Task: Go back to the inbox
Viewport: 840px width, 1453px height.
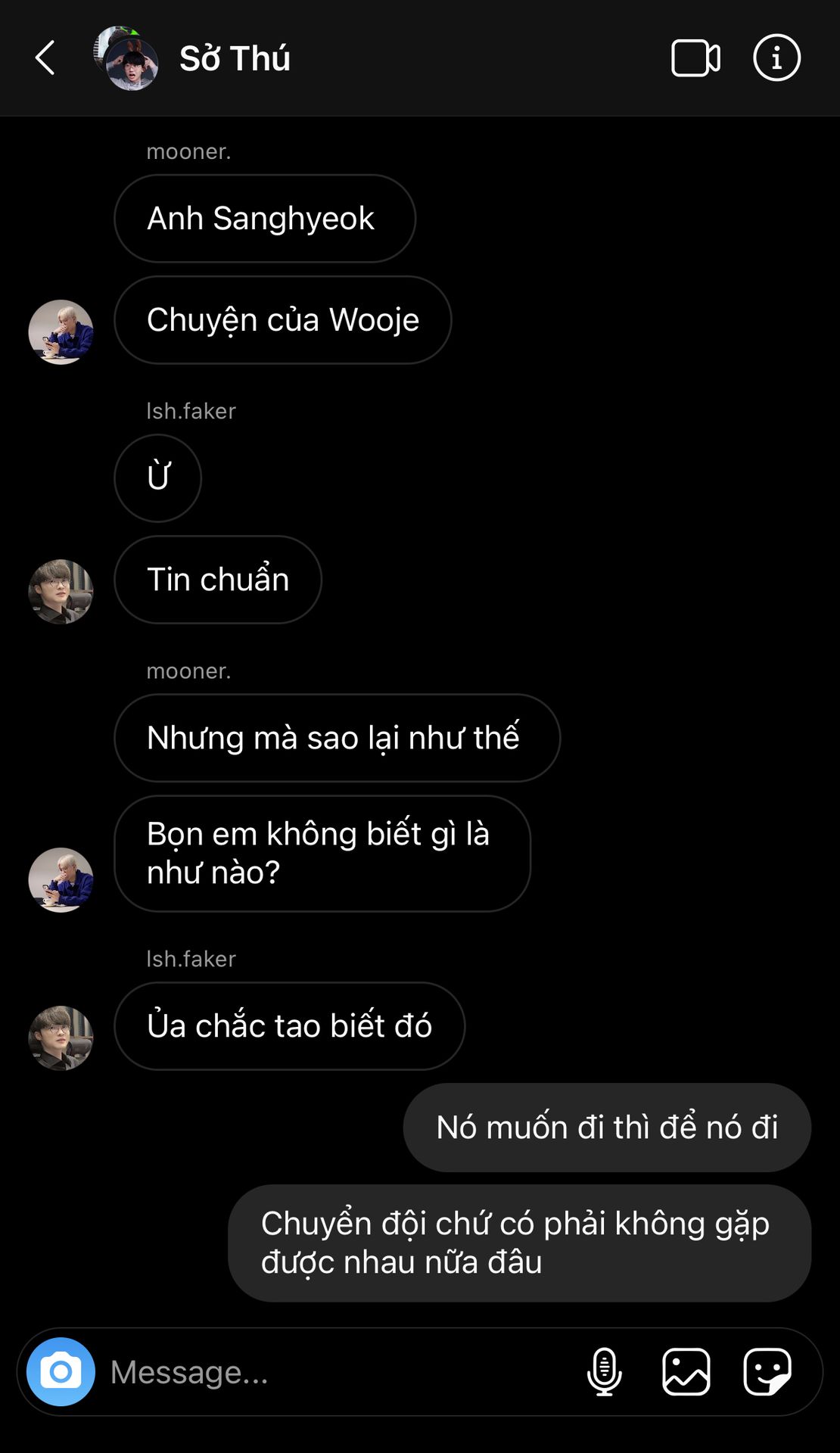Action: pos(45,58)
